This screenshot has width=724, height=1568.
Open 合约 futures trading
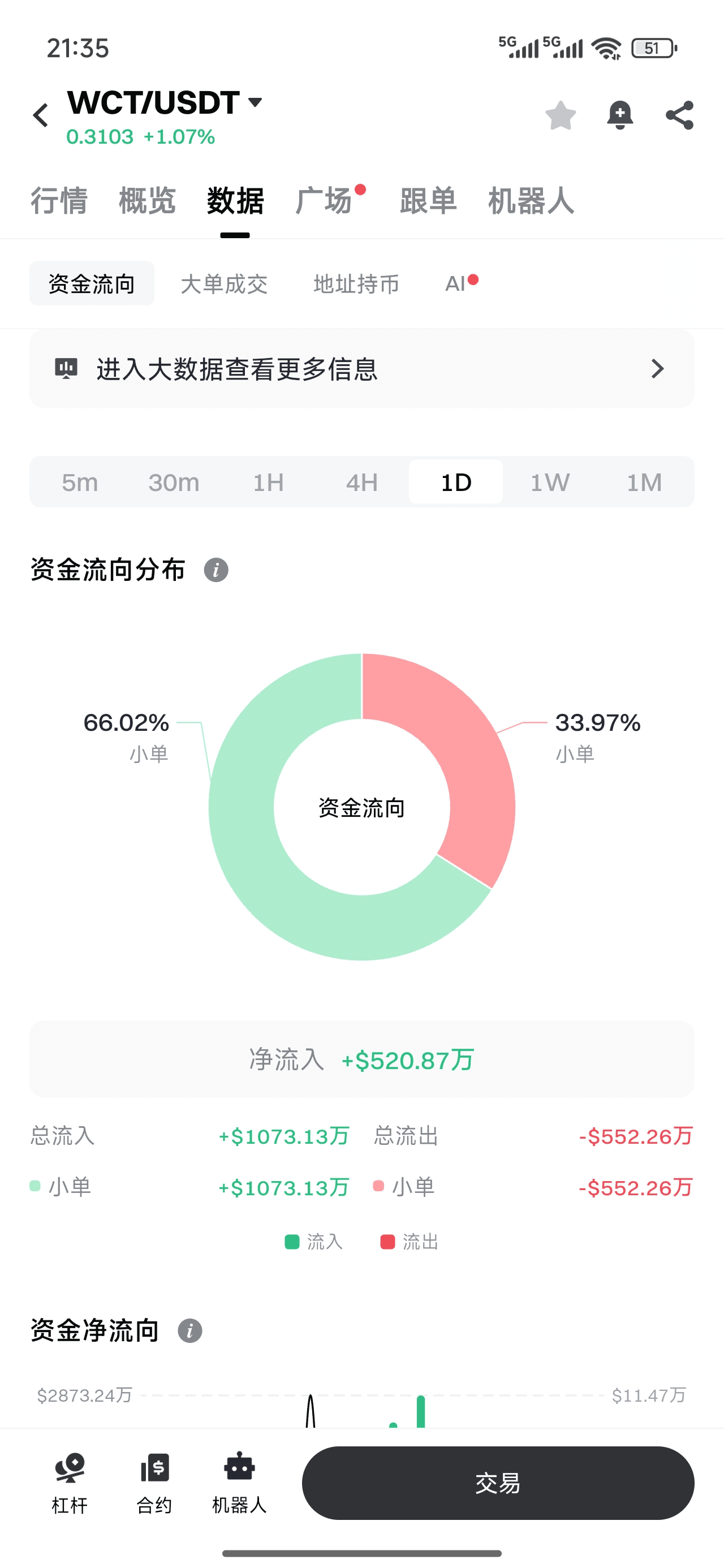click(154, 1483)
